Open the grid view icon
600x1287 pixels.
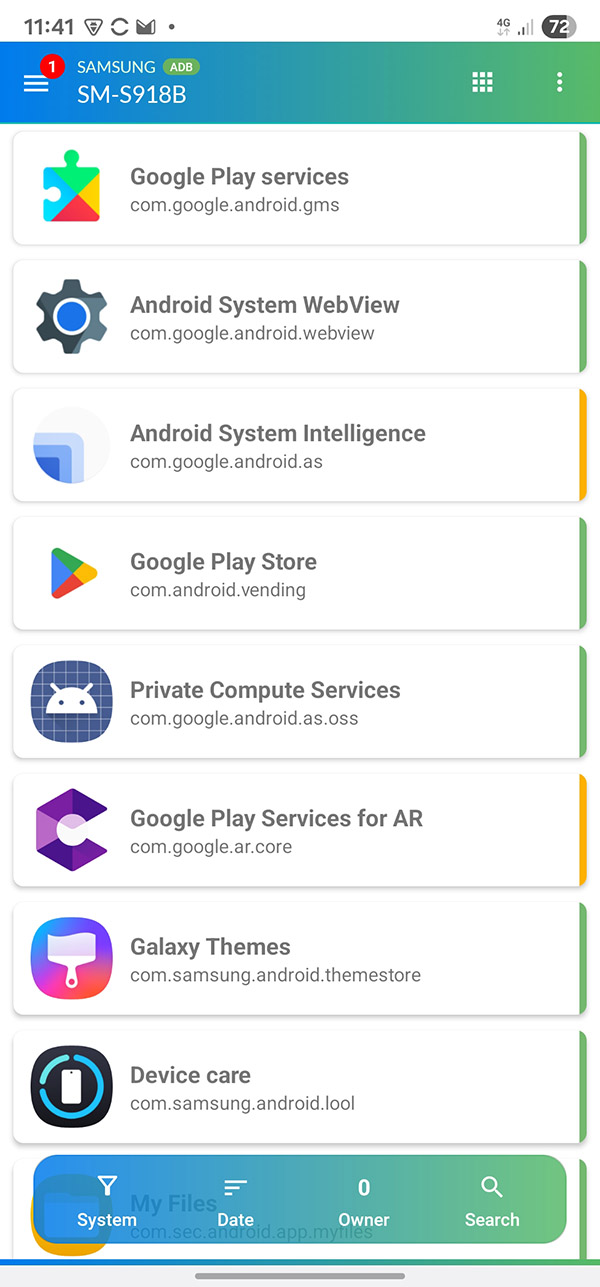tap(482, 83)
